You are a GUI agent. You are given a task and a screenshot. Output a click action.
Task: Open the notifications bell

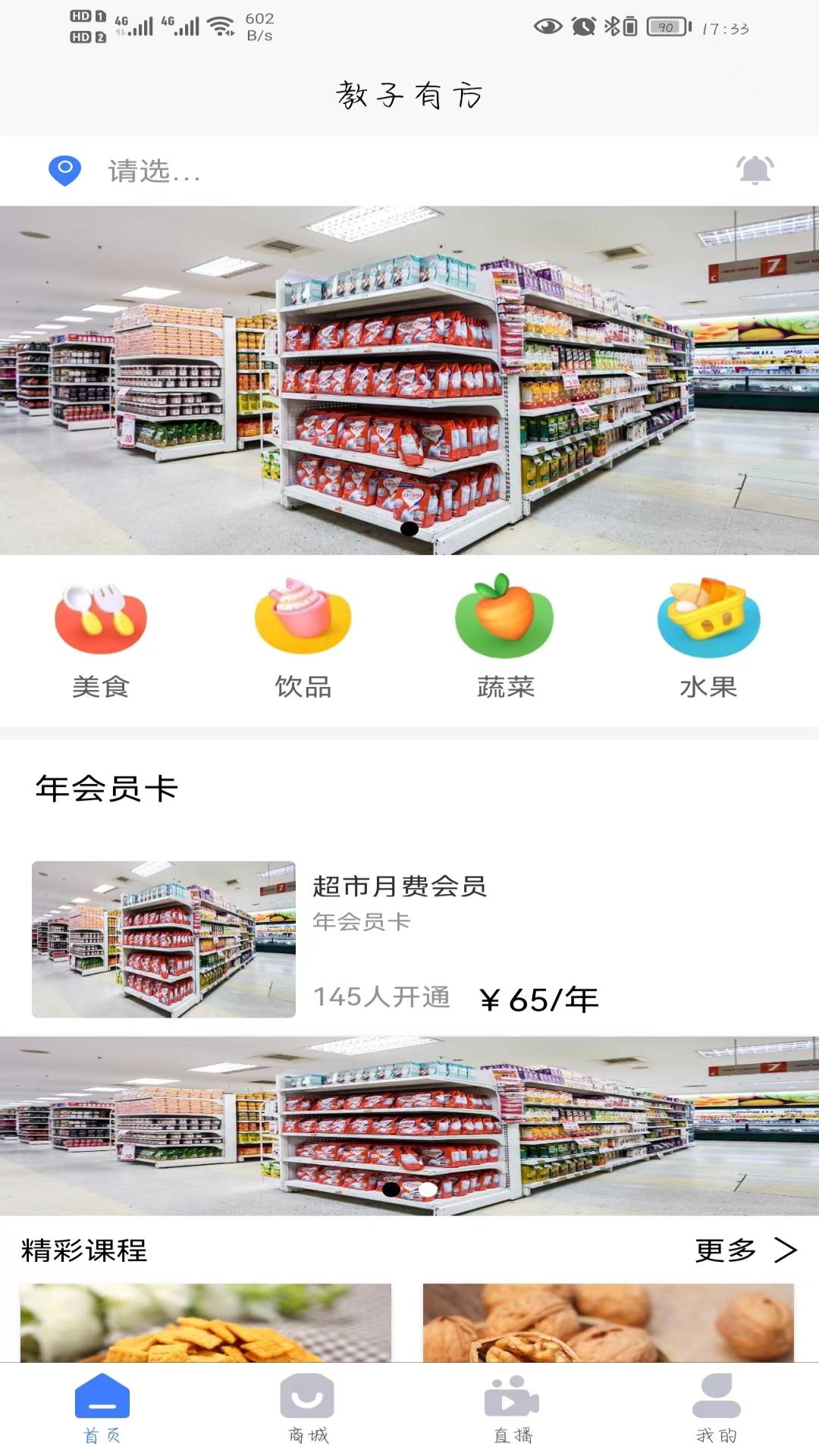coord(755,170)
